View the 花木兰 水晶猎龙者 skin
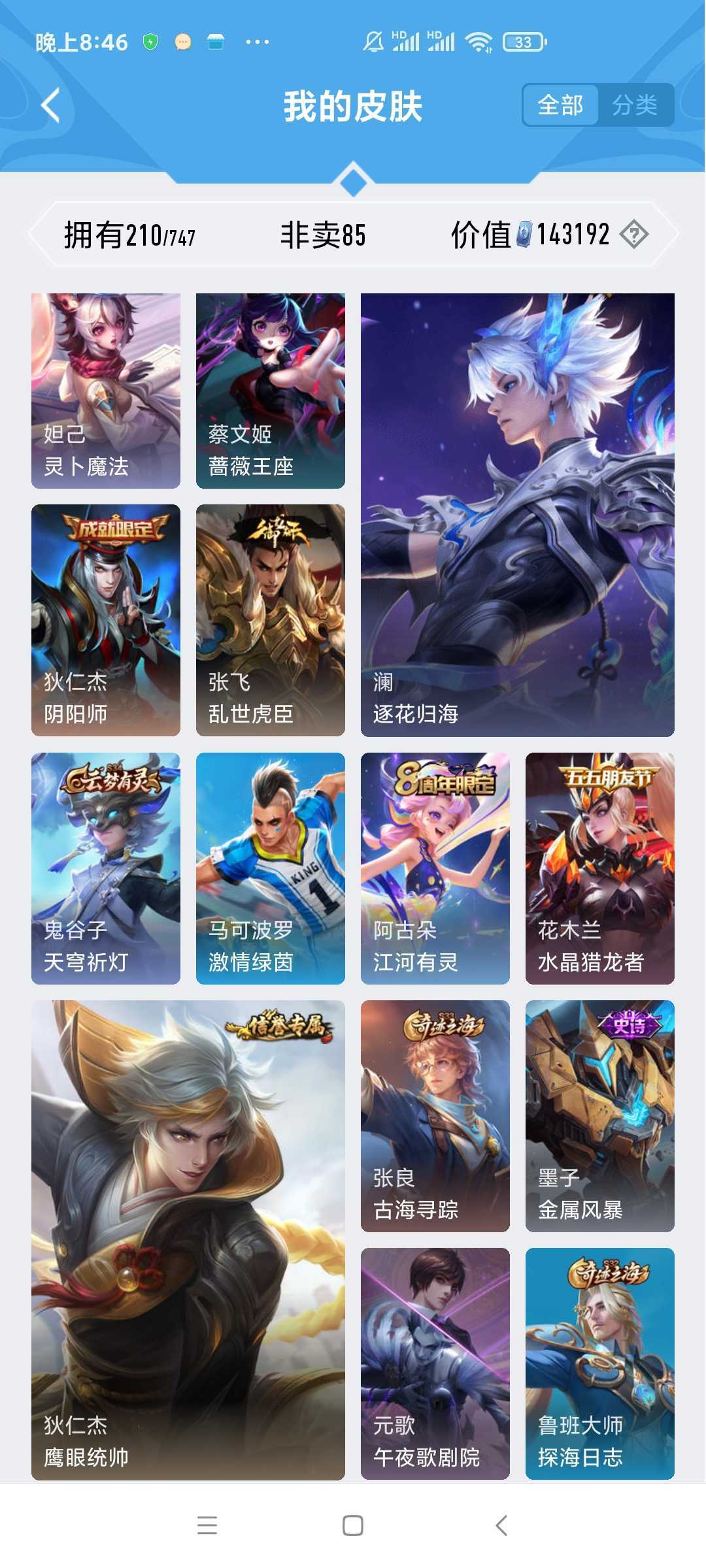 [x=600, y=868]
